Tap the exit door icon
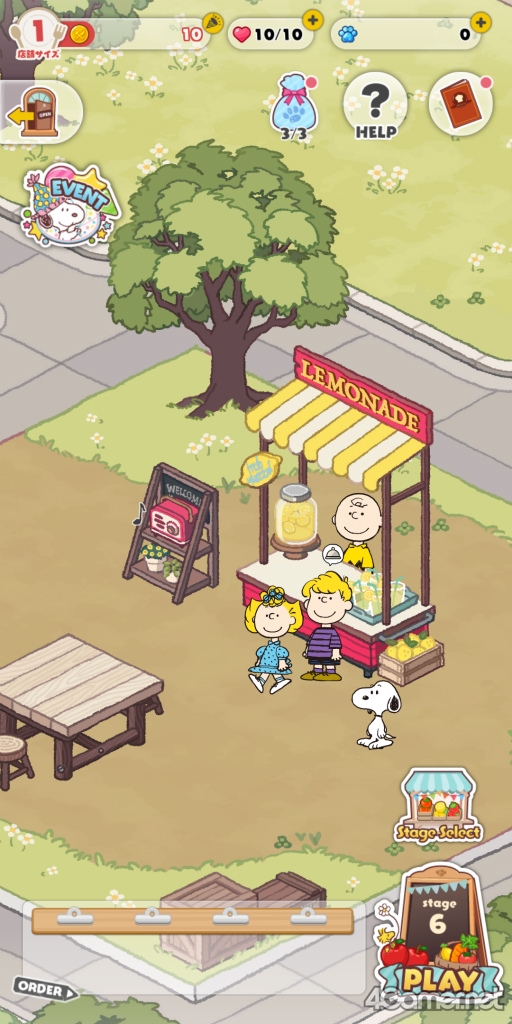Image resolution: width=512 pixels, height=1024 pixels. (x=38, y=112)
